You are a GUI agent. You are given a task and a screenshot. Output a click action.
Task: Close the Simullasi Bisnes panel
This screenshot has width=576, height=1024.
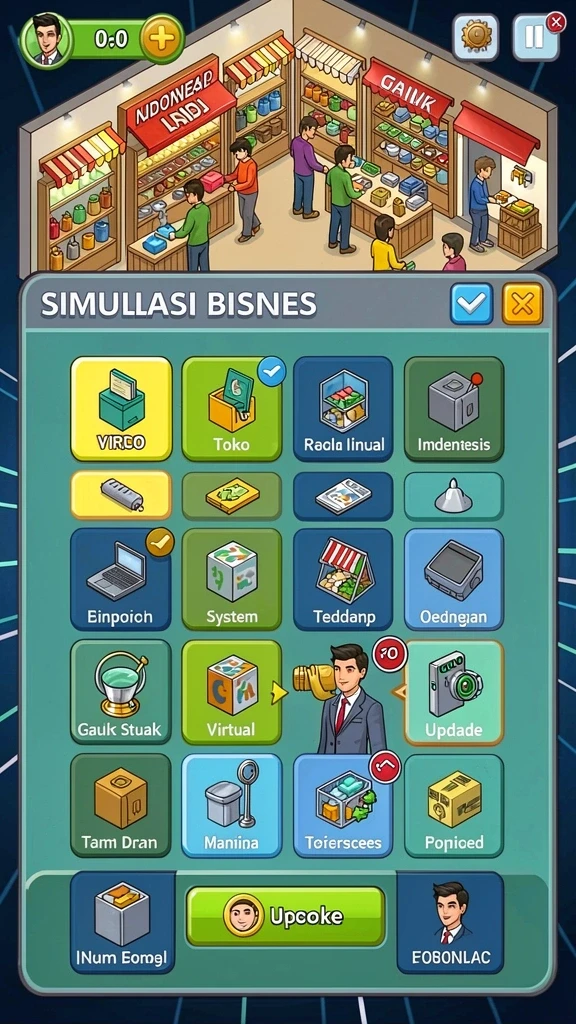click(522, 304)
